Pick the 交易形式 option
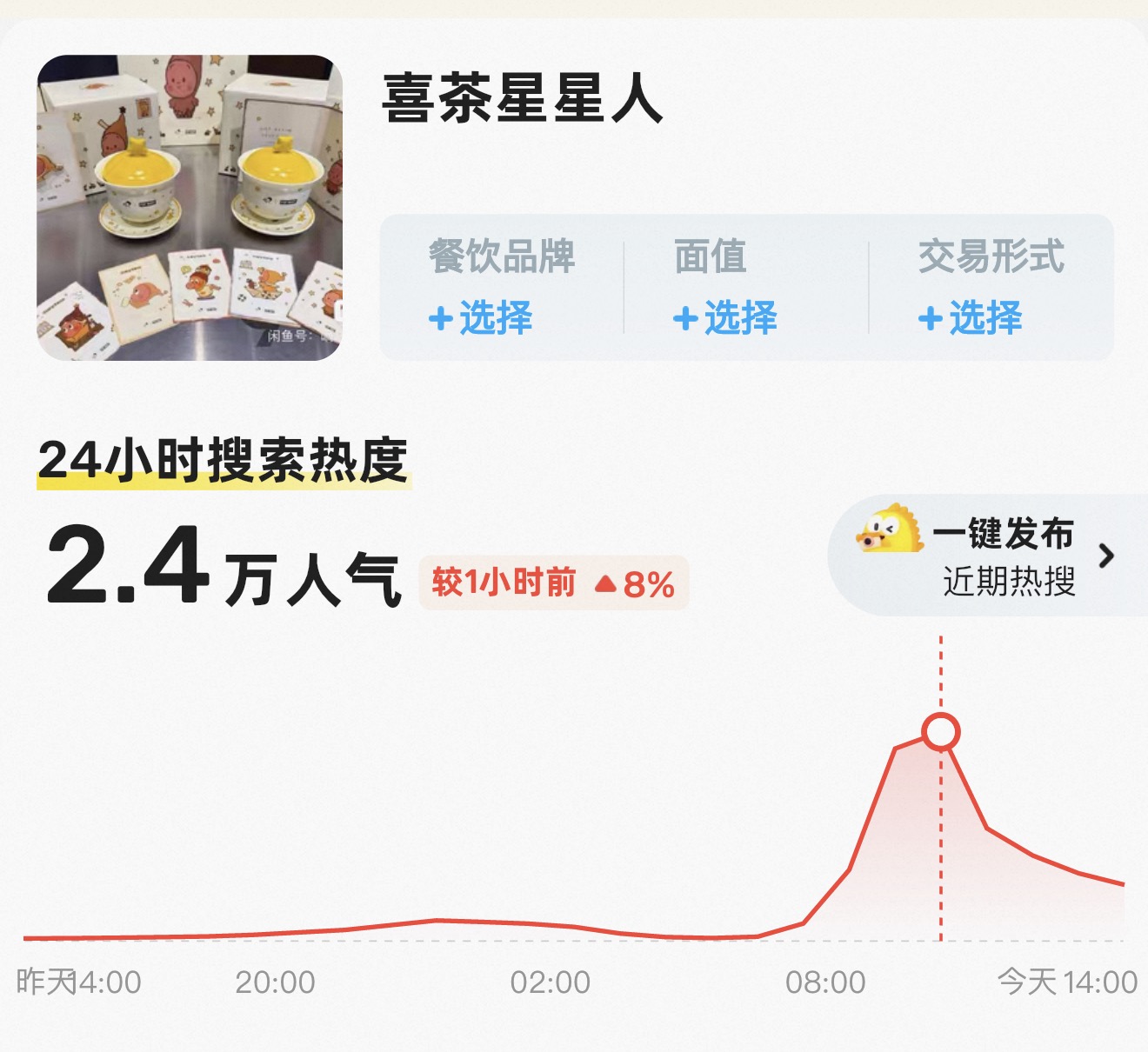 [971, 318]
